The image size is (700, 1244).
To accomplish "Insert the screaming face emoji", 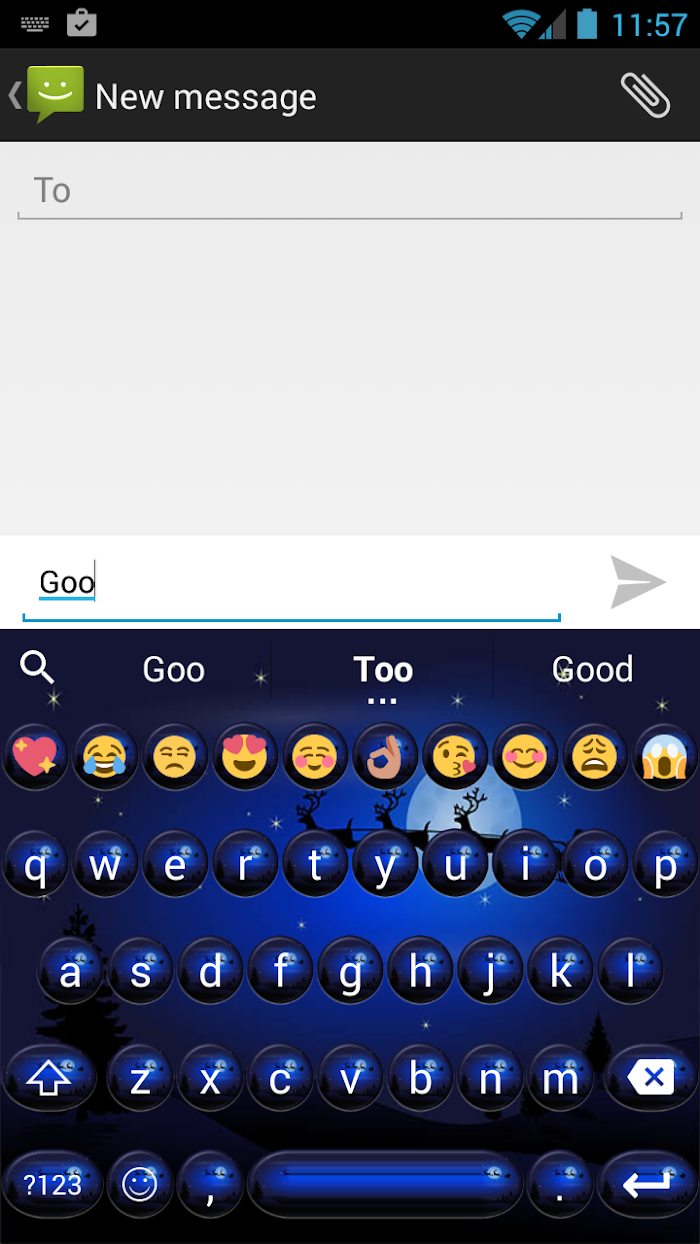I will (665, 756).
